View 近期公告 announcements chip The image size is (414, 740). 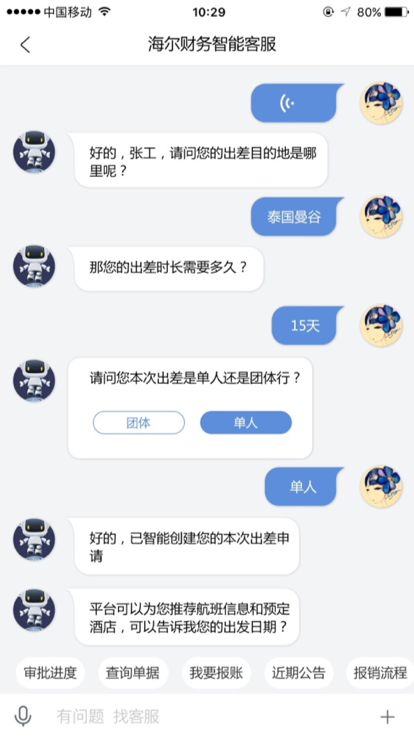click(298, 673)
